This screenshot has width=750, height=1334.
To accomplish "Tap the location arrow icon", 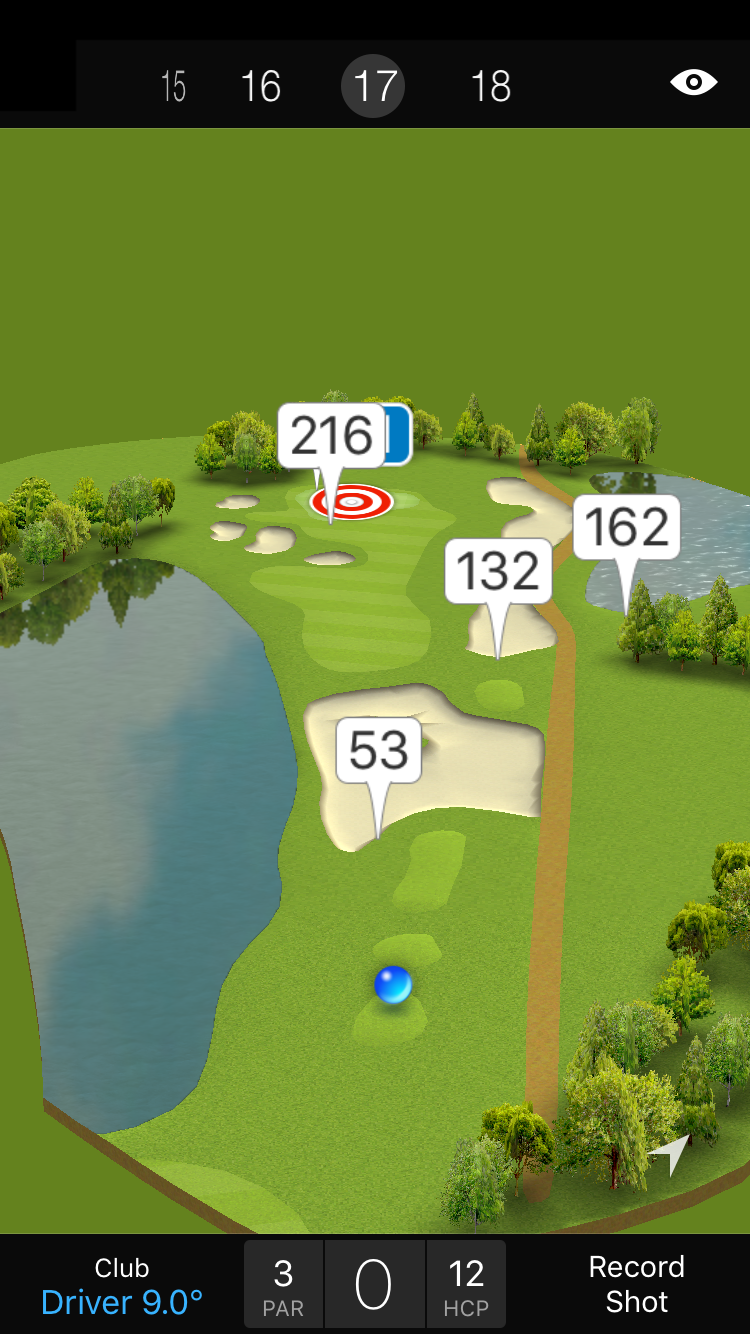I will pos(670,1153).
